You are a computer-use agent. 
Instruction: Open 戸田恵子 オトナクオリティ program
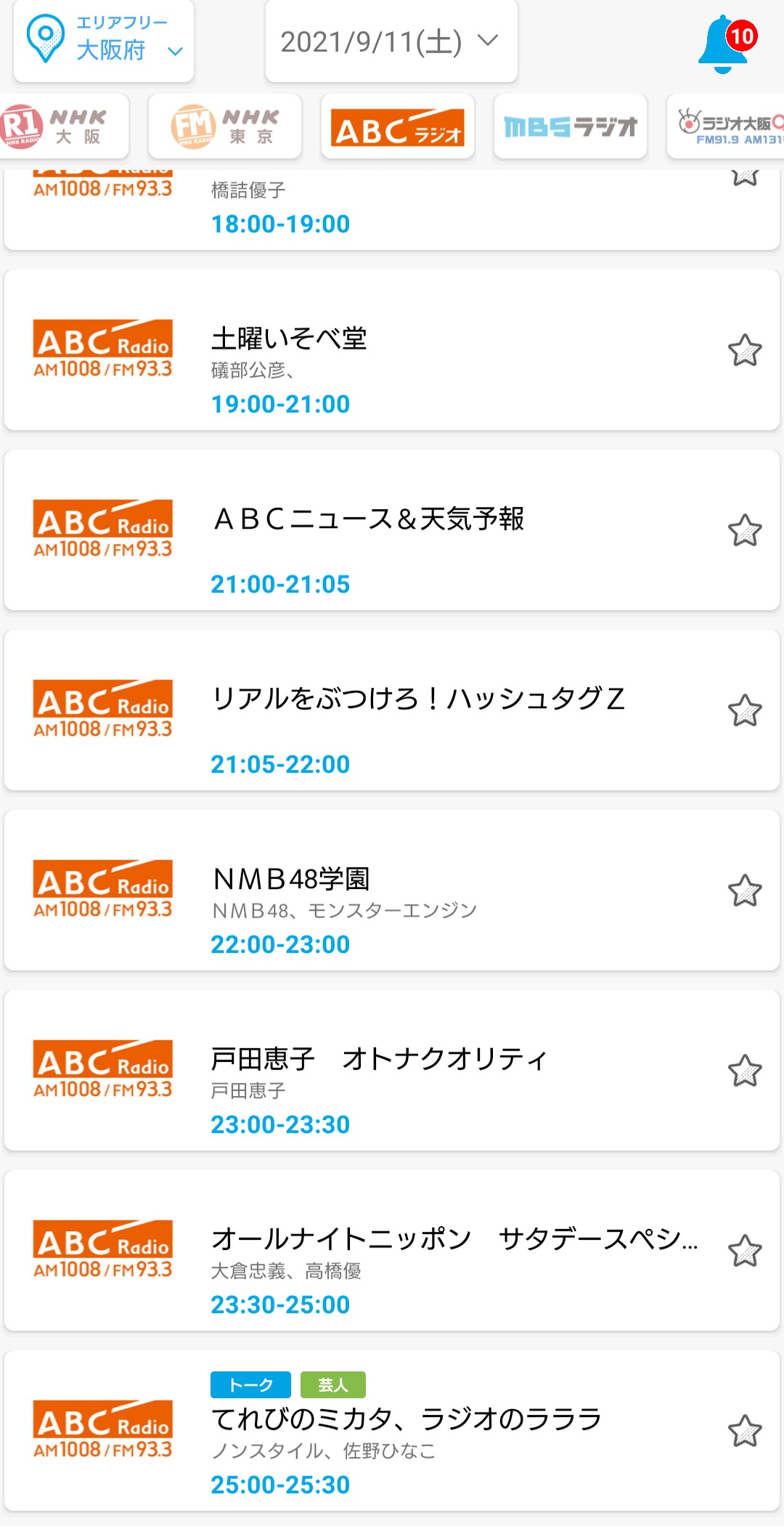pyautogui.click(x=392, y=1071)
